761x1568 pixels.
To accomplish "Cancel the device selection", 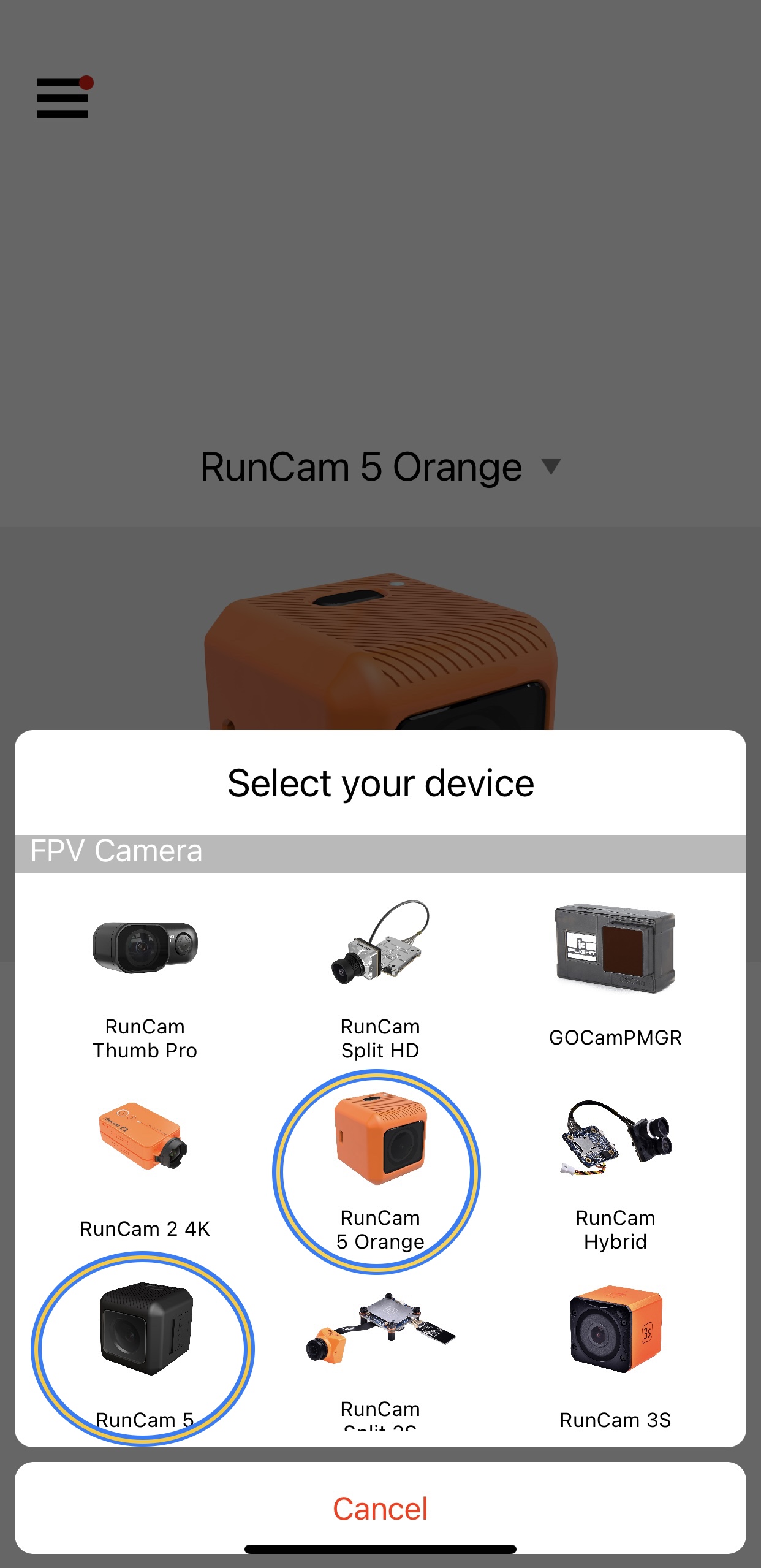I will [380, 1508].
